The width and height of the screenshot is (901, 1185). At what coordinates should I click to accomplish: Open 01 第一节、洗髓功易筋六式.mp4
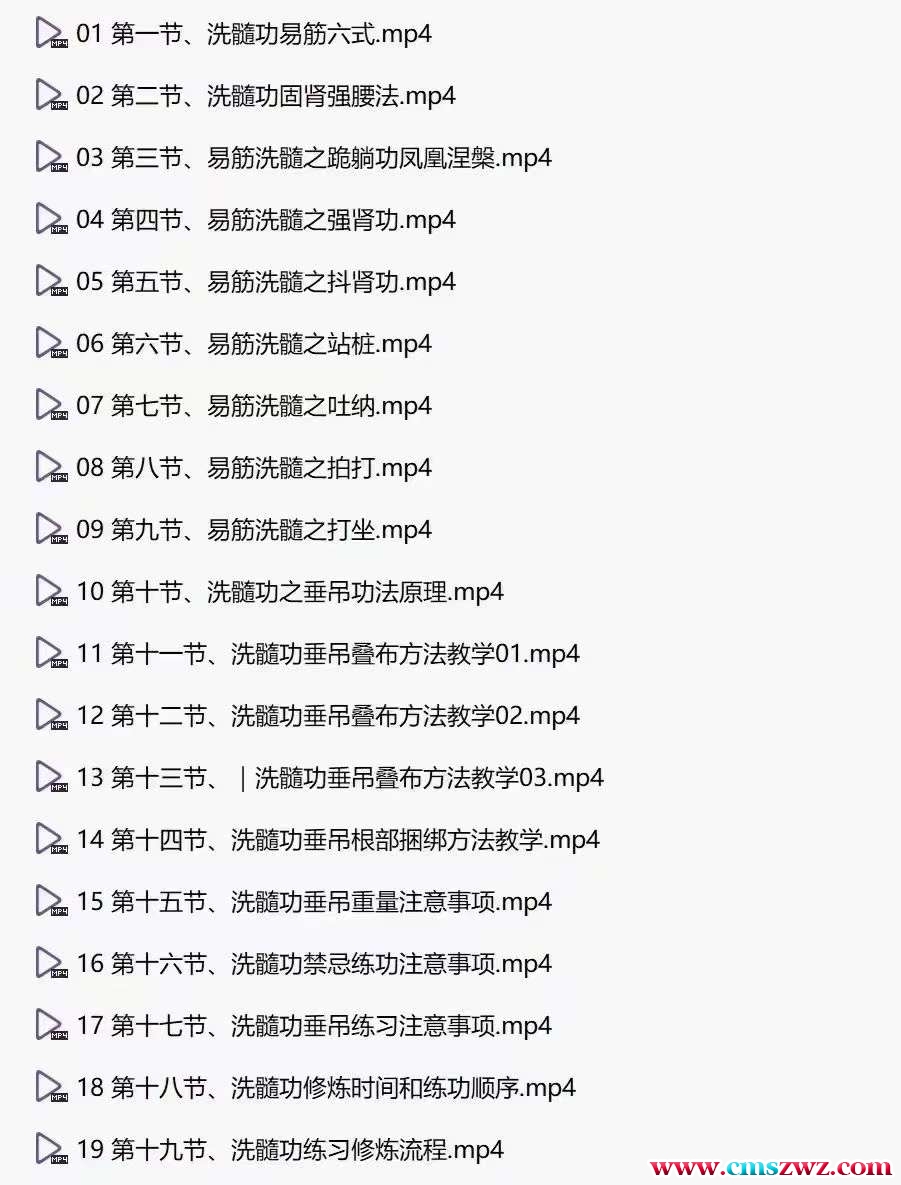(254, 34)
